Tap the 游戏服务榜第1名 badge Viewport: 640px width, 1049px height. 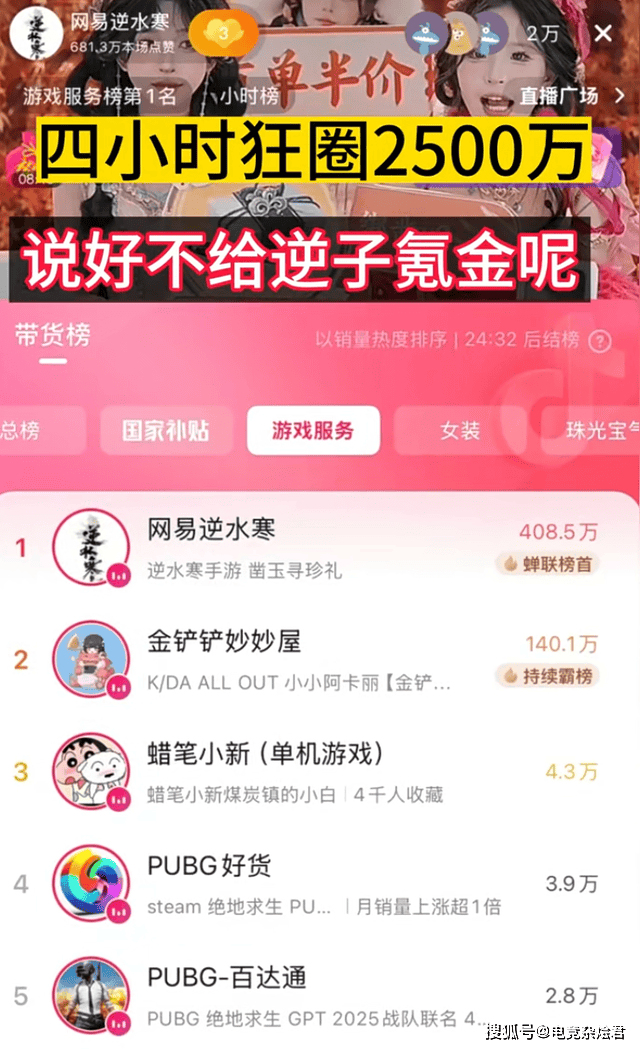coord(100,96)
